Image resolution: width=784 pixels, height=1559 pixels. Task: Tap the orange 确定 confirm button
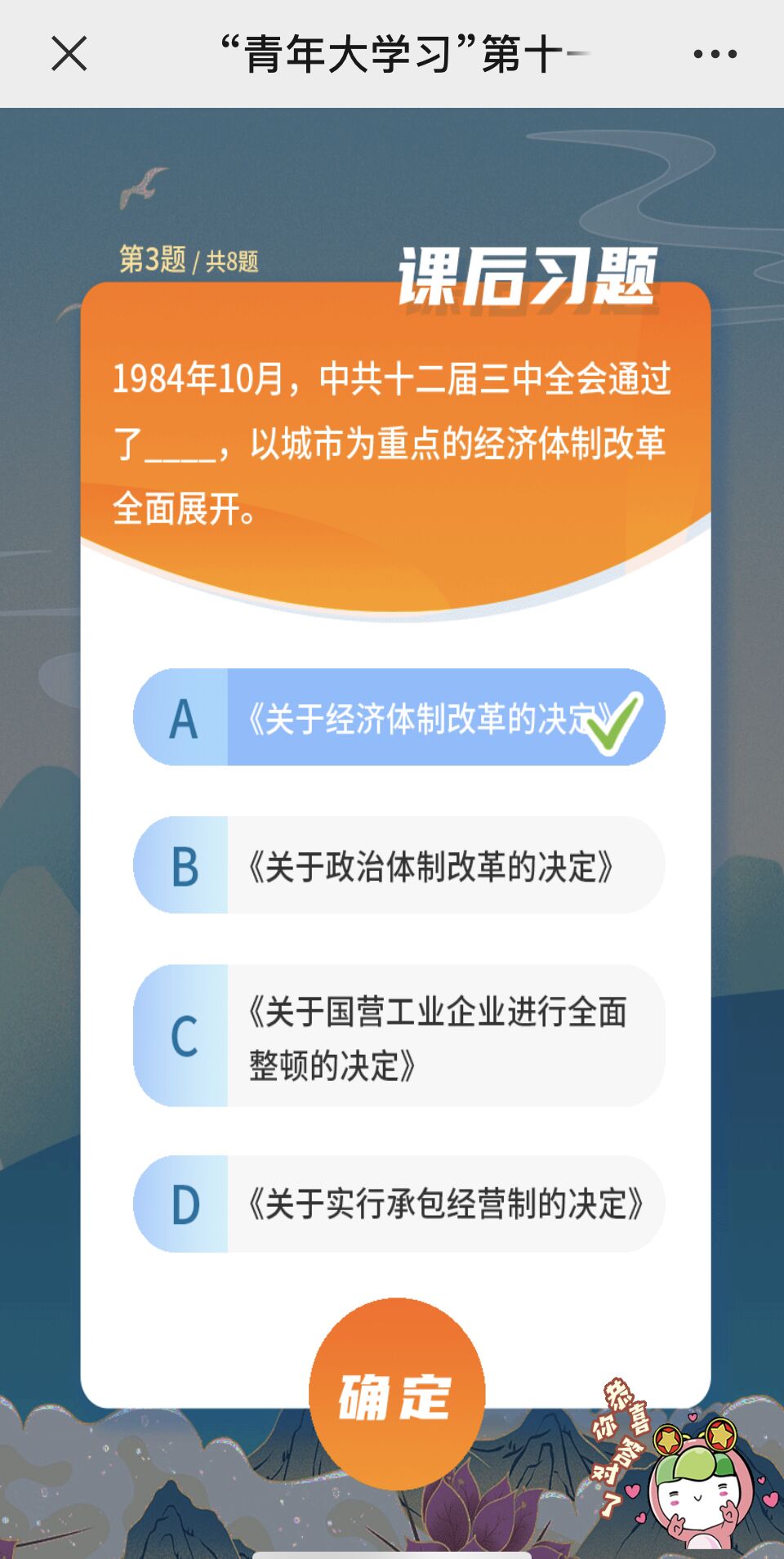coord(397,1394)
